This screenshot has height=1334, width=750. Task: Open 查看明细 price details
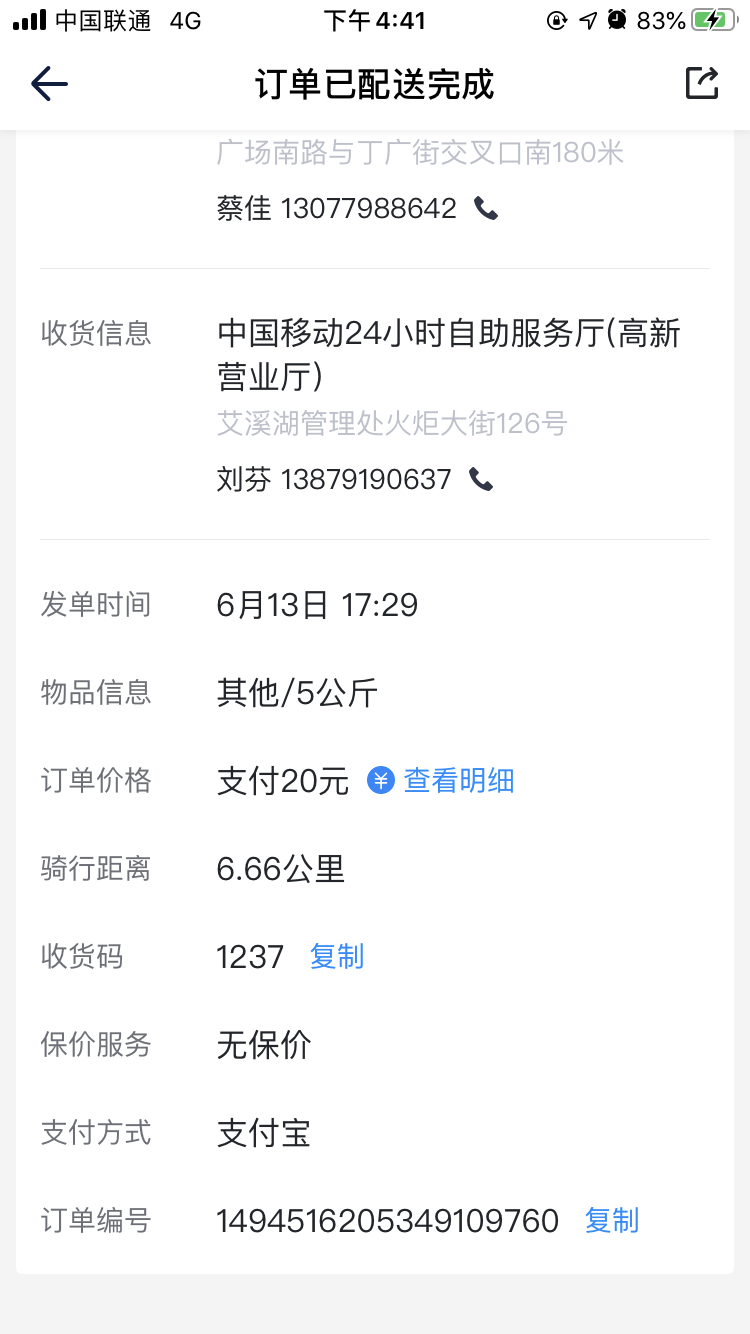click(441, 780)
